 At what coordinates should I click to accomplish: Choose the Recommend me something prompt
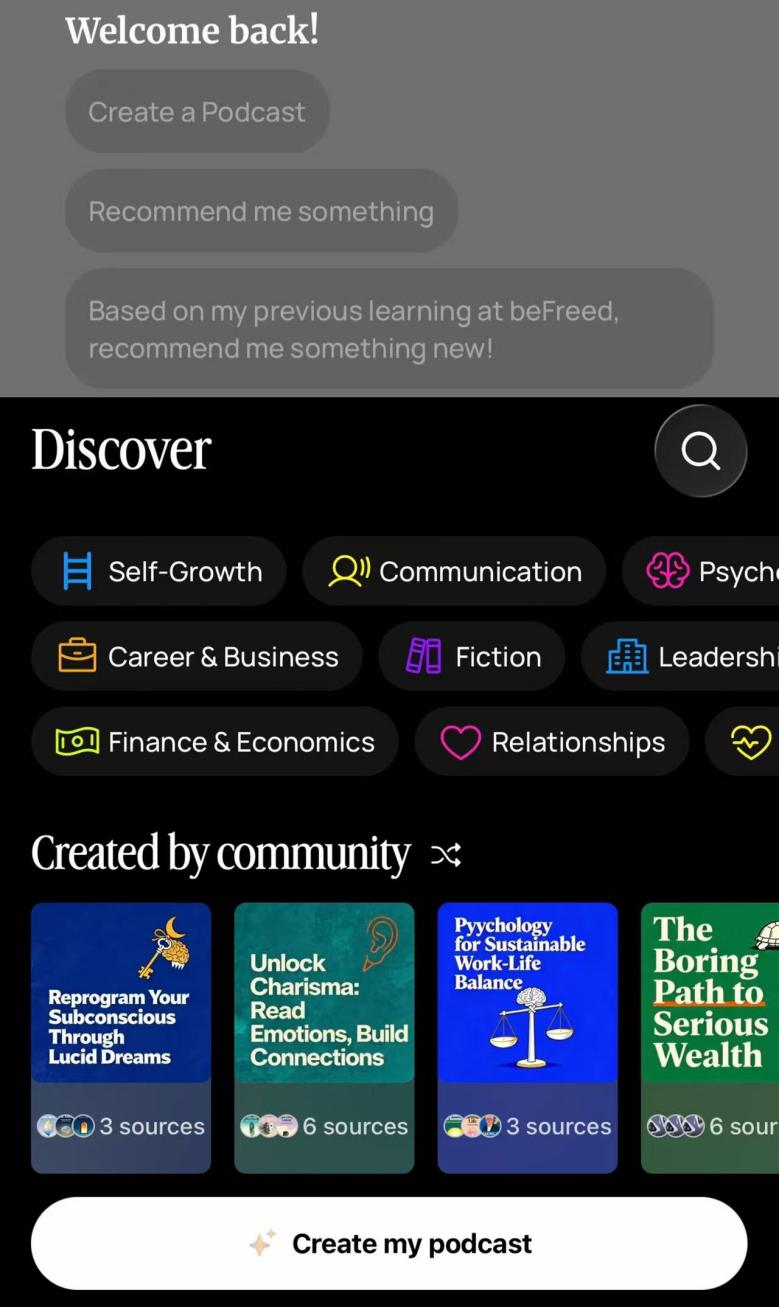pos(261,211)
